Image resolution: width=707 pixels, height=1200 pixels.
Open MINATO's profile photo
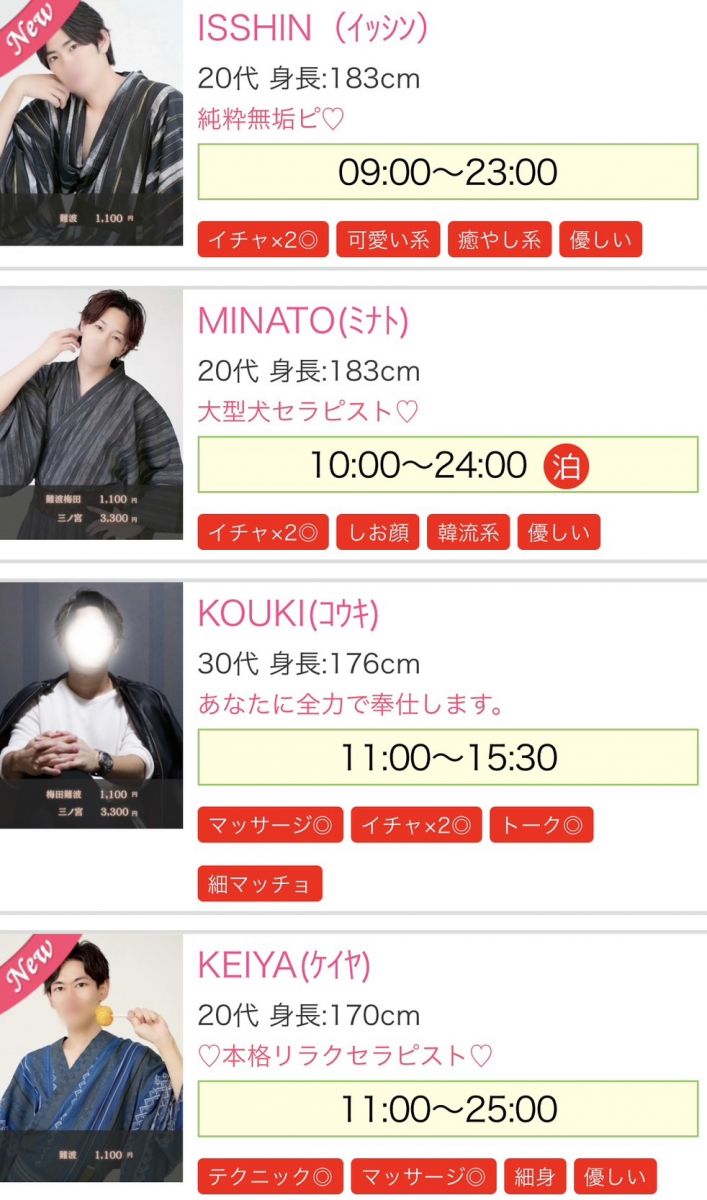tap(91, 413)
